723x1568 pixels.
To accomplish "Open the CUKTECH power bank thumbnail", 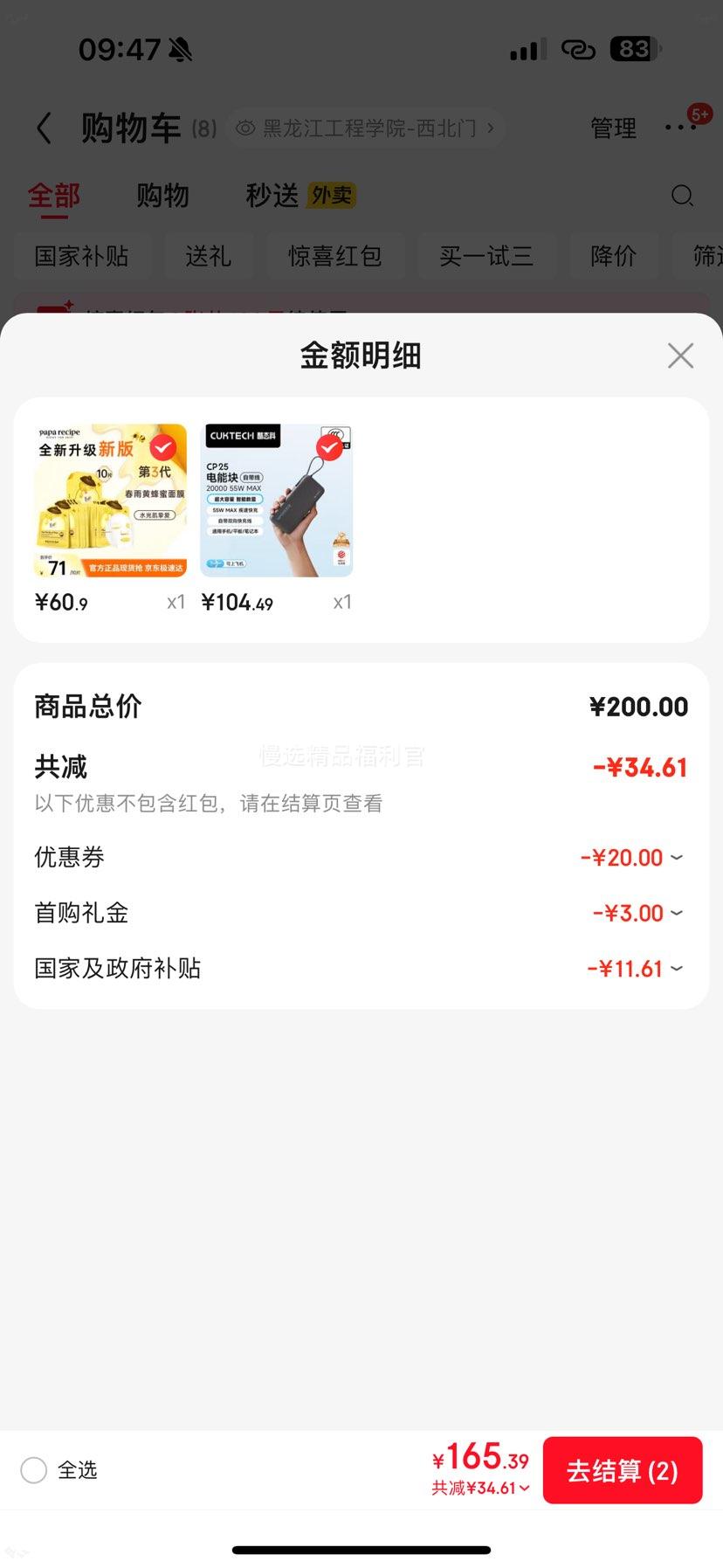I will (x=277, y=501).
